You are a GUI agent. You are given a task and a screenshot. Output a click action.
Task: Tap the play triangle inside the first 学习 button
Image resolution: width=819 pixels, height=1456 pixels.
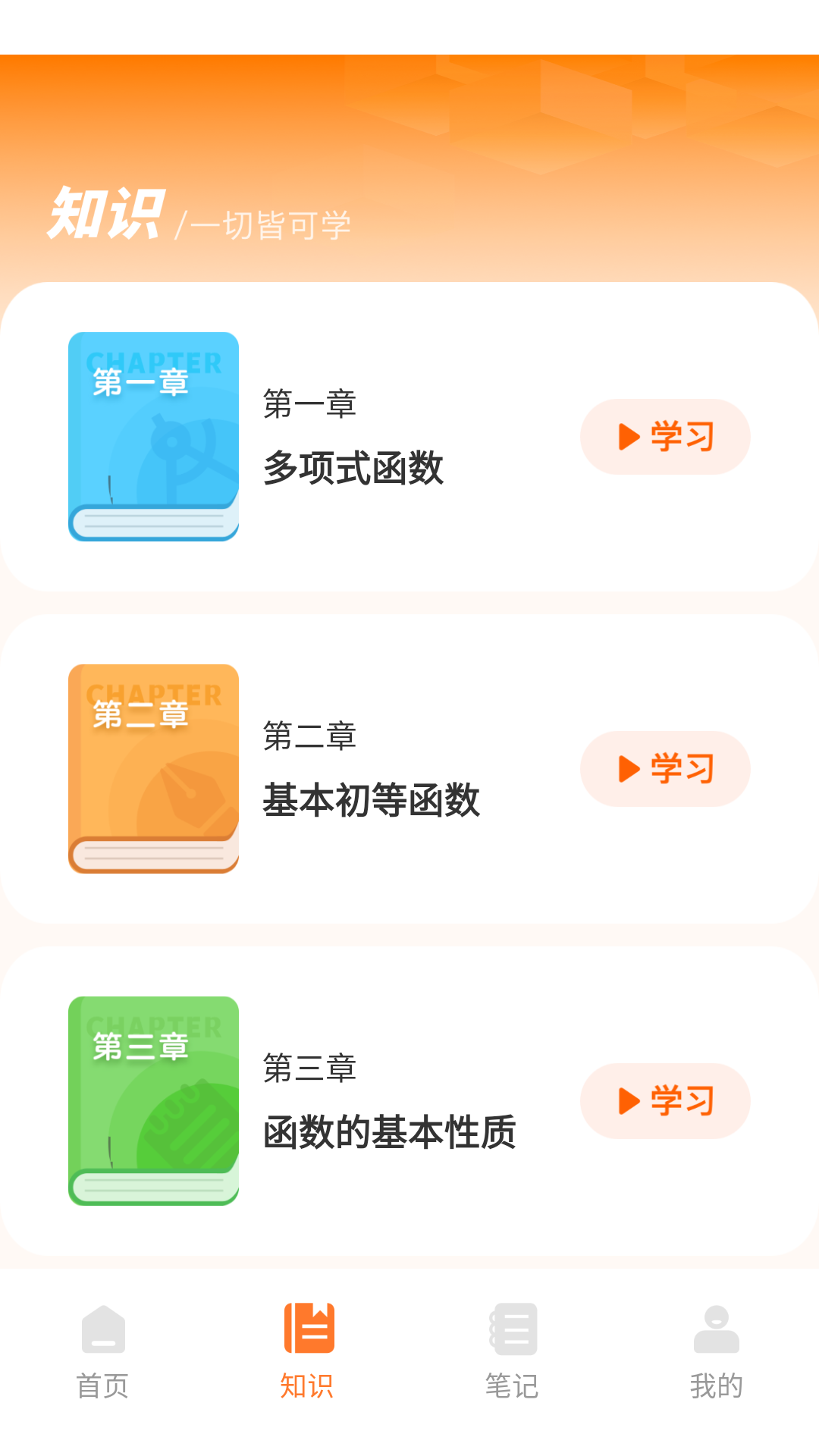(x=629, y=436)
